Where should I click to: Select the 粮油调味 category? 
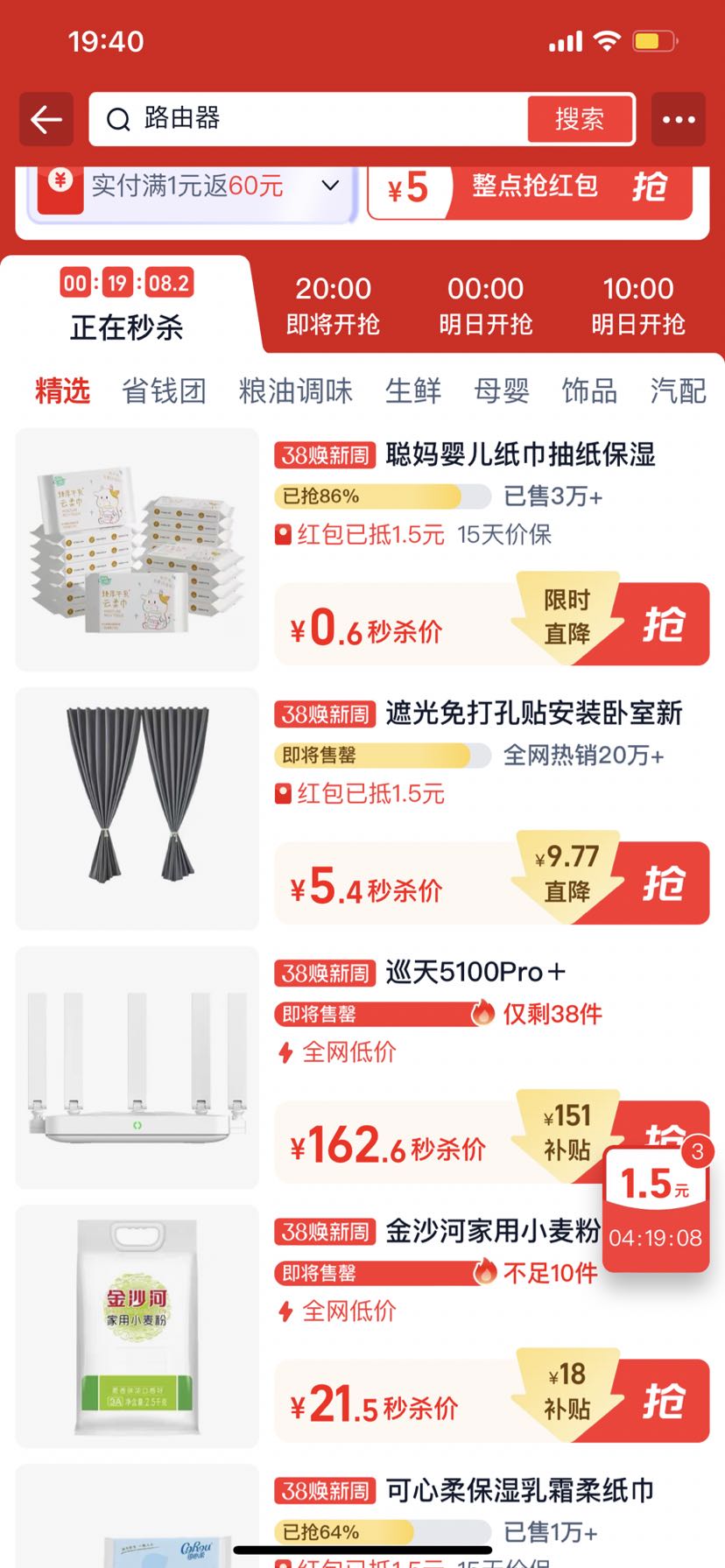296,390
